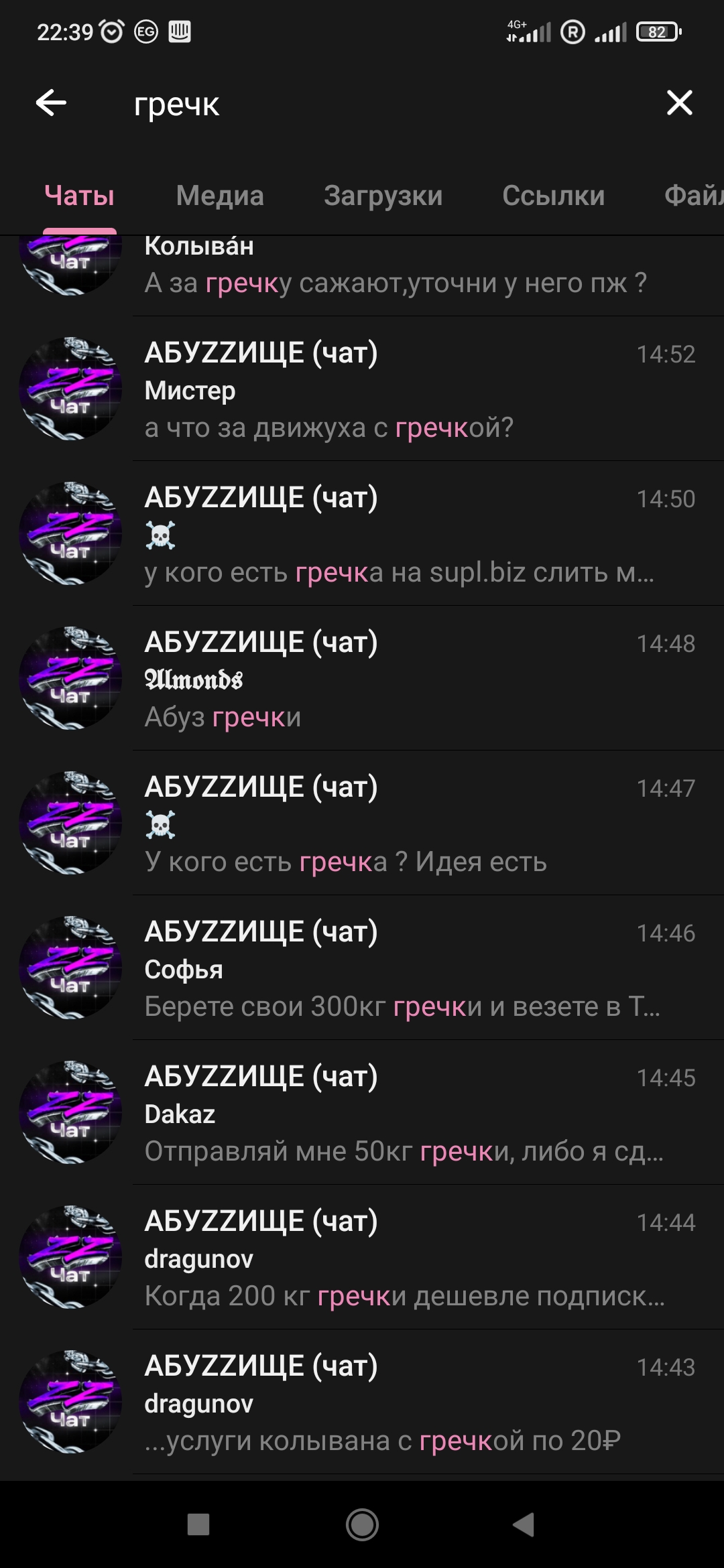Switch to the Медиа tab
The width and height of the screenshot is (724, 1568).
220,196
